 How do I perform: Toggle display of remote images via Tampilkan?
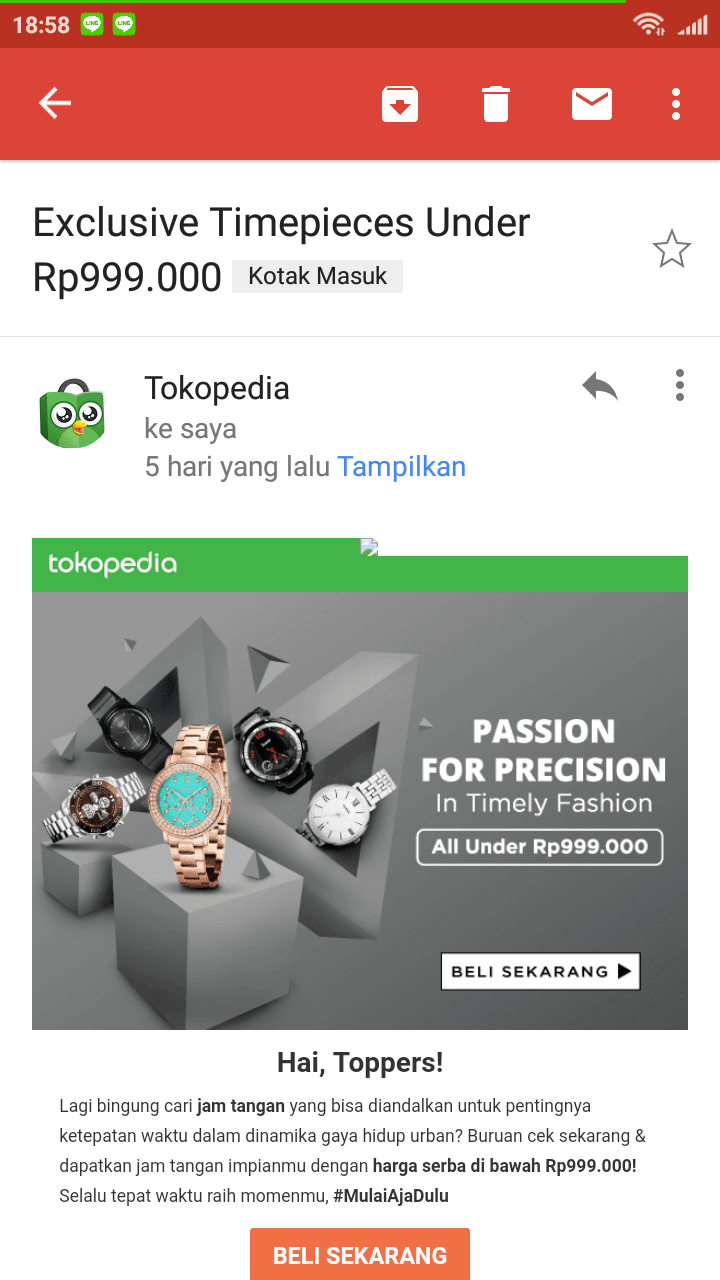(x=401, y=466)
